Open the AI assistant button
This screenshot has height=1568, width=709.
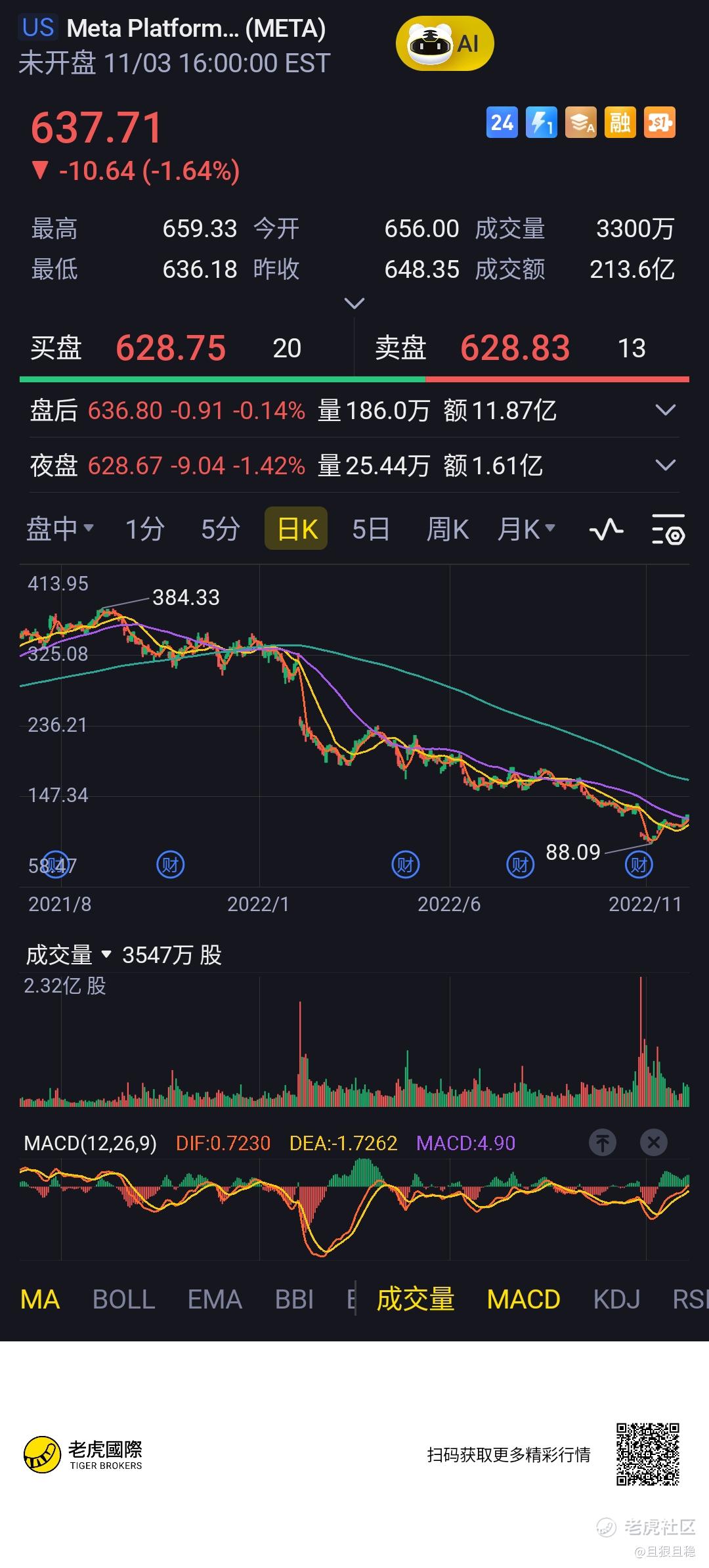[444, 43]
